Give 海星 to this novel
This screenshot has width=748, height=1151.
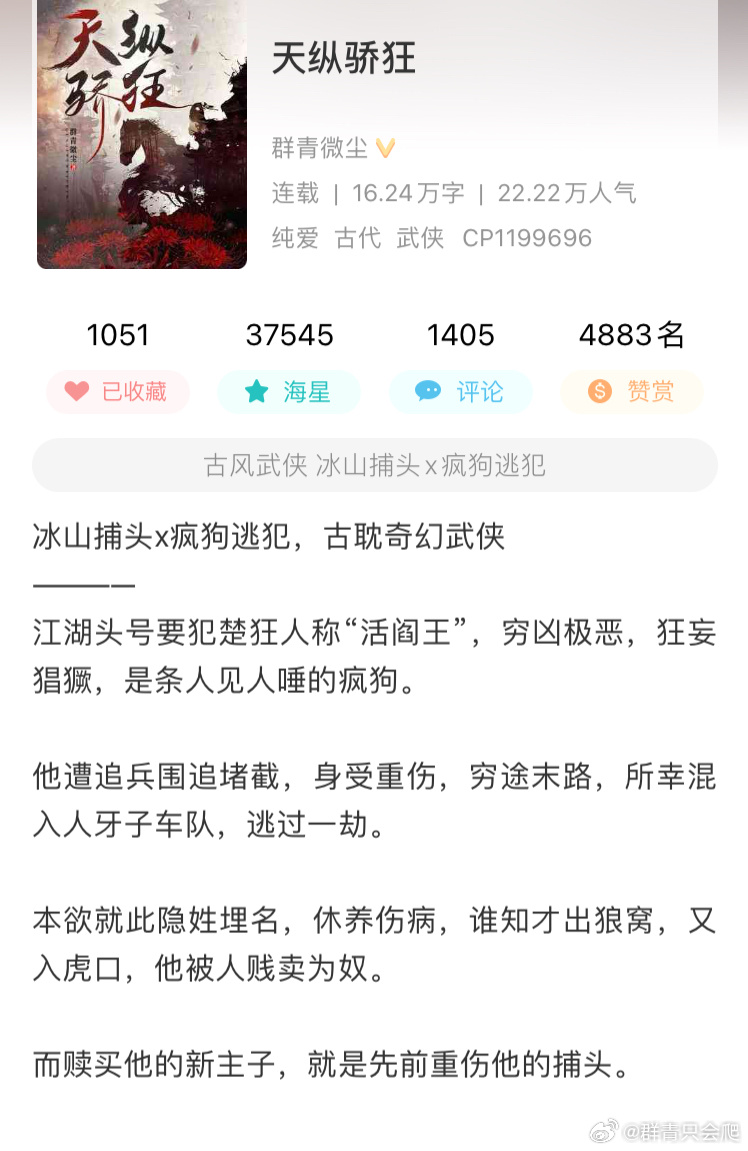288,392
